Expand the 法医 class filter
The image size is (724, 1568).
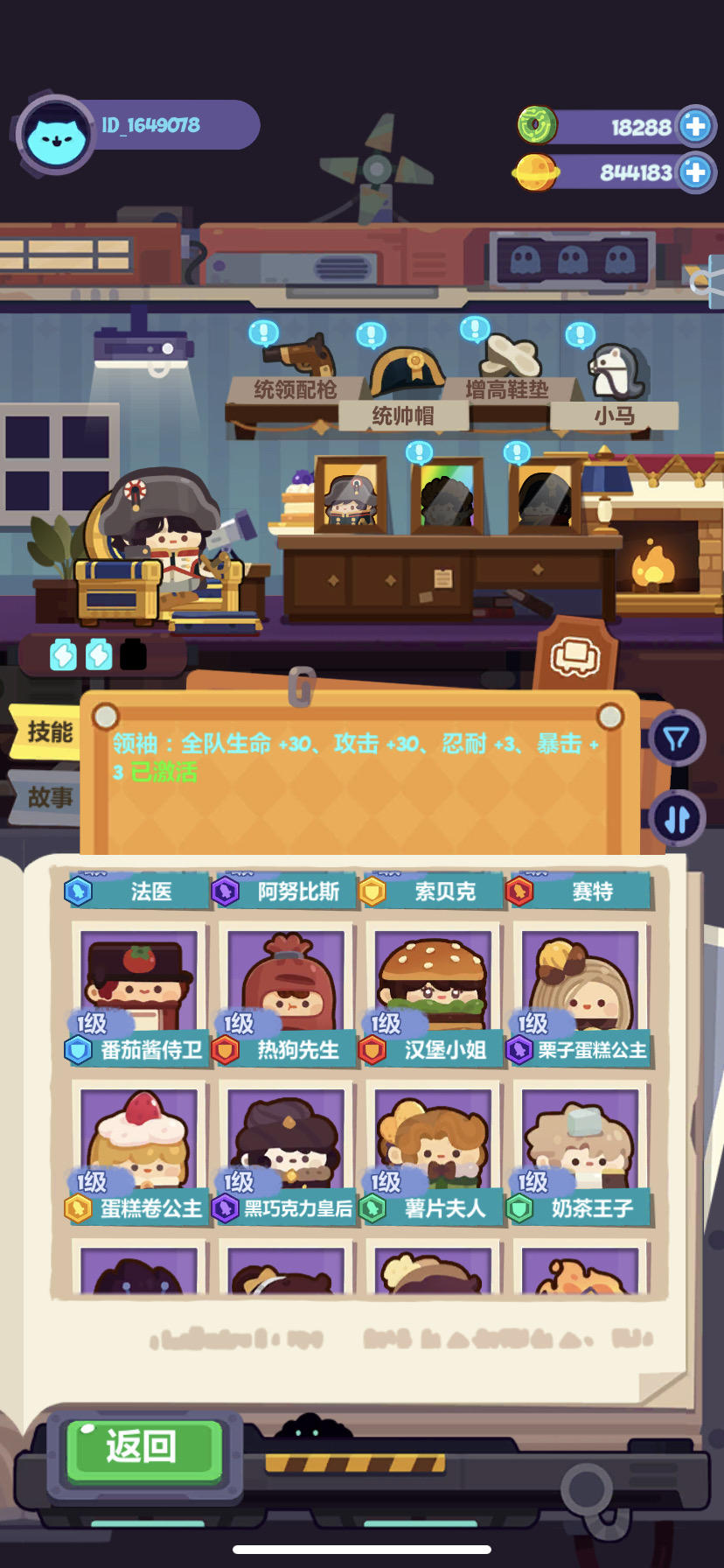point(137,891)
